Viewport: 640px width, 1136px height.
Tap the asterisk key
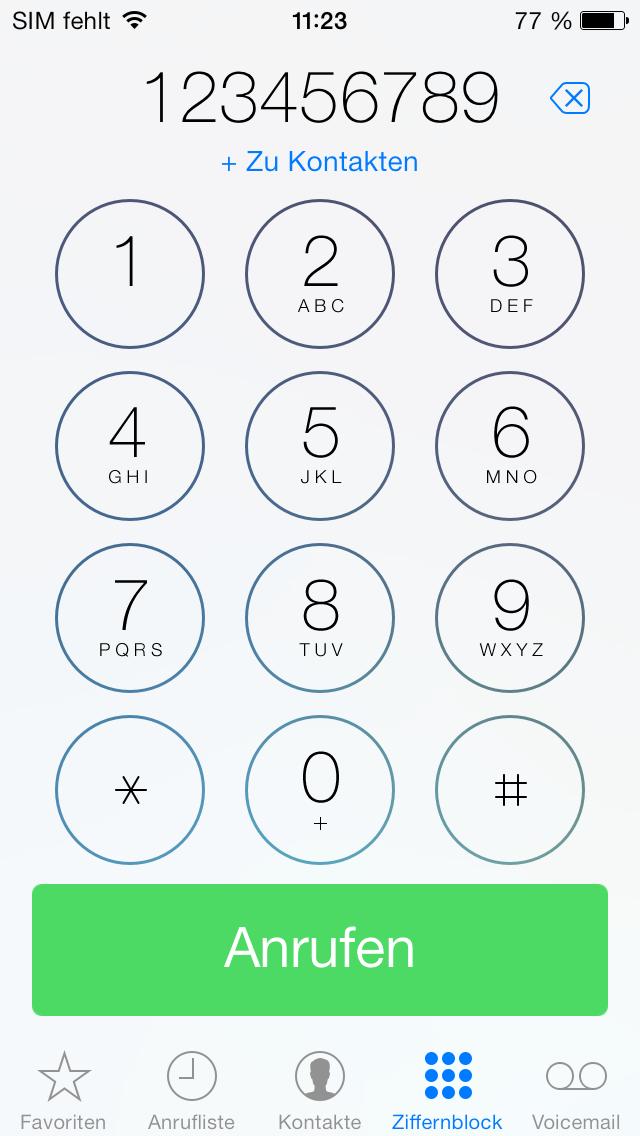pyautogui.click(x=130, y=790)
